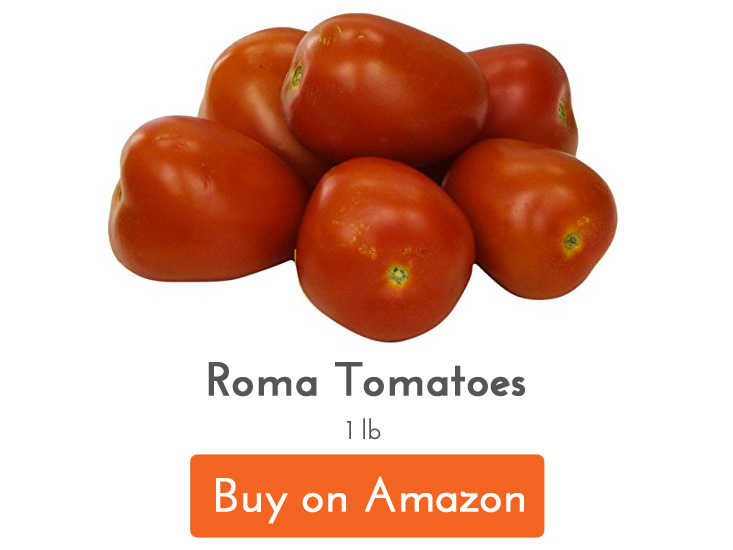Open the Roma Tomatoes product image

pyautogui.click(x=363, y=175)
